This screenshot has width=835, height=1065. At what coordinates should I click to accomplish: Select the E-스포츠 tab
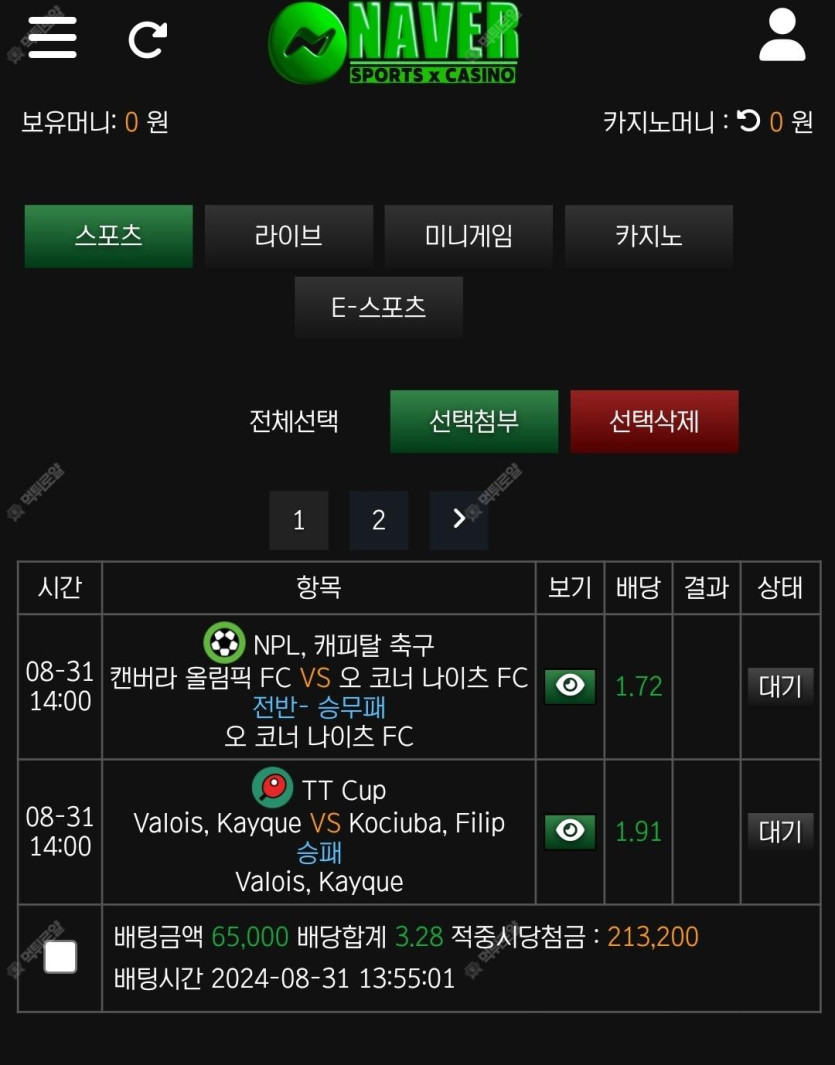coord(378,307)
